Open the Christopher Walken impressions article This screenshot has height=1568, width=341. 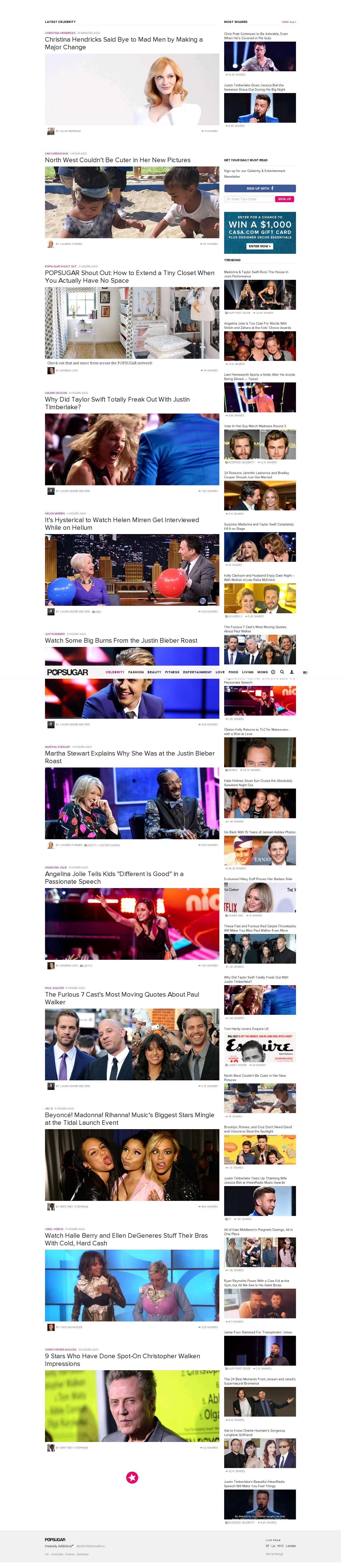click(x=122, y=1359)
